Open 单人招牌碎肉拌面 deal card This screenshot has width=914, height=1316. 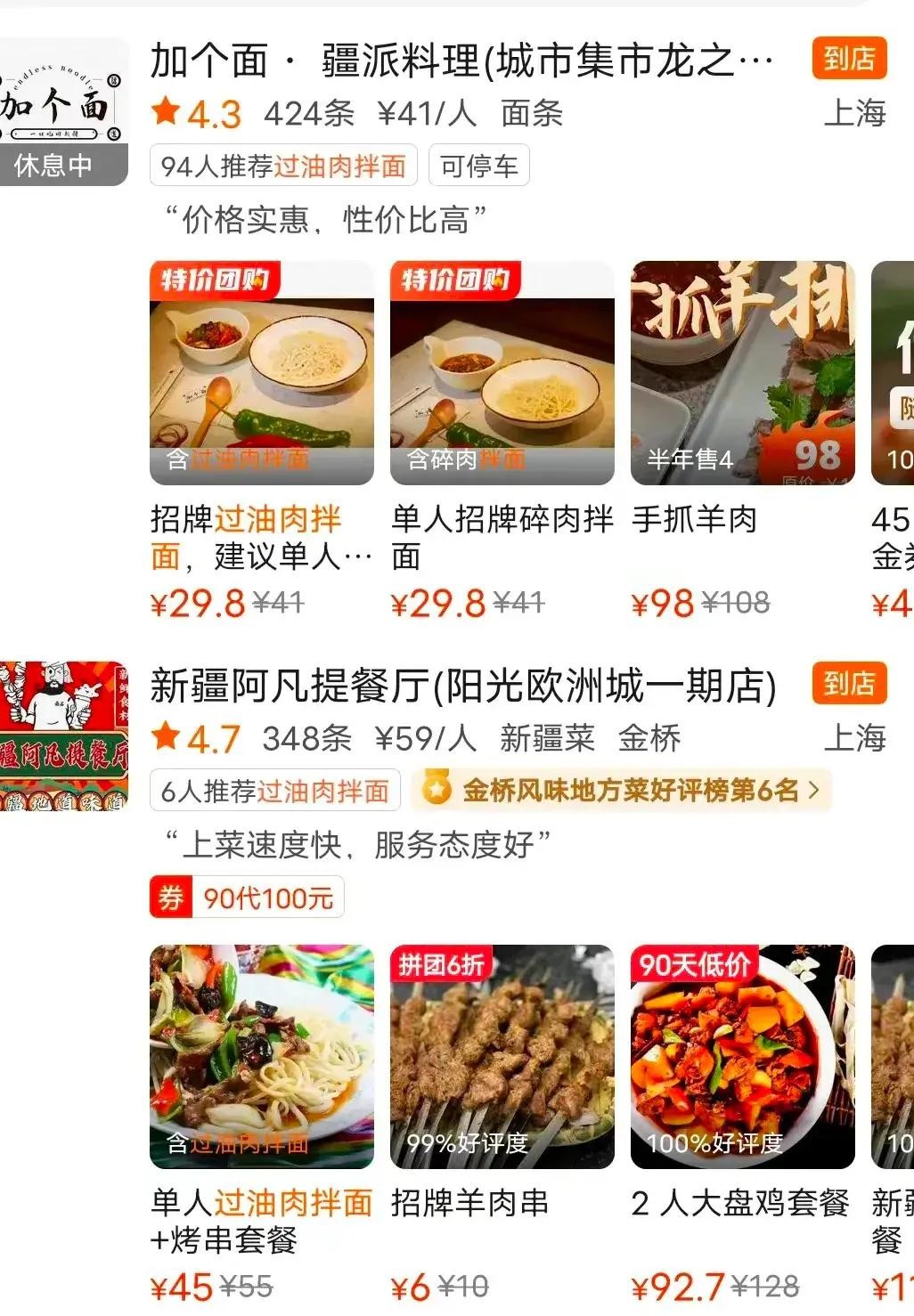(502, 374)
